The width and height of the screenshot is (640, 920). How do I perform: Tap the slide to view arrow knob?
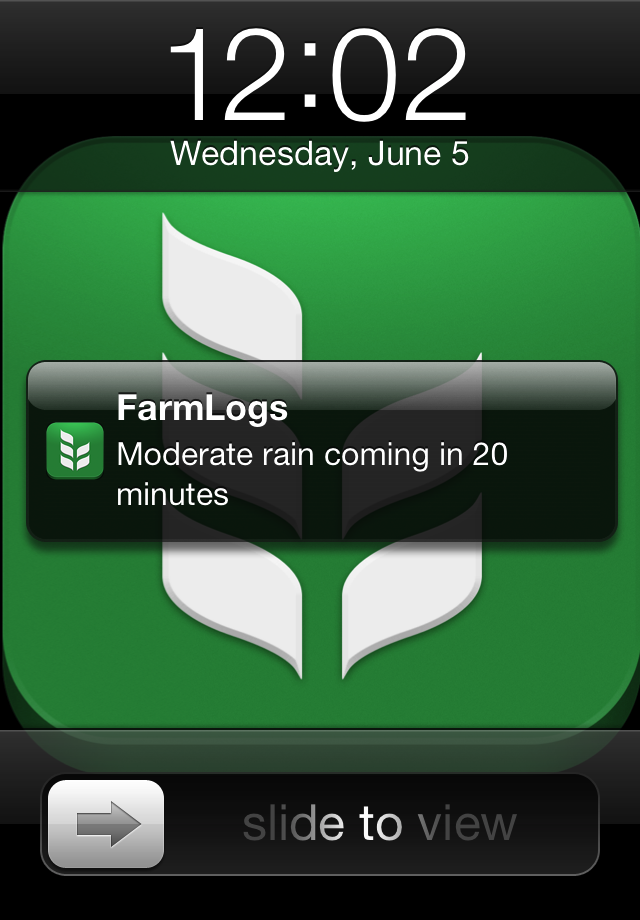pyautogui.click(x=106, y=824)
